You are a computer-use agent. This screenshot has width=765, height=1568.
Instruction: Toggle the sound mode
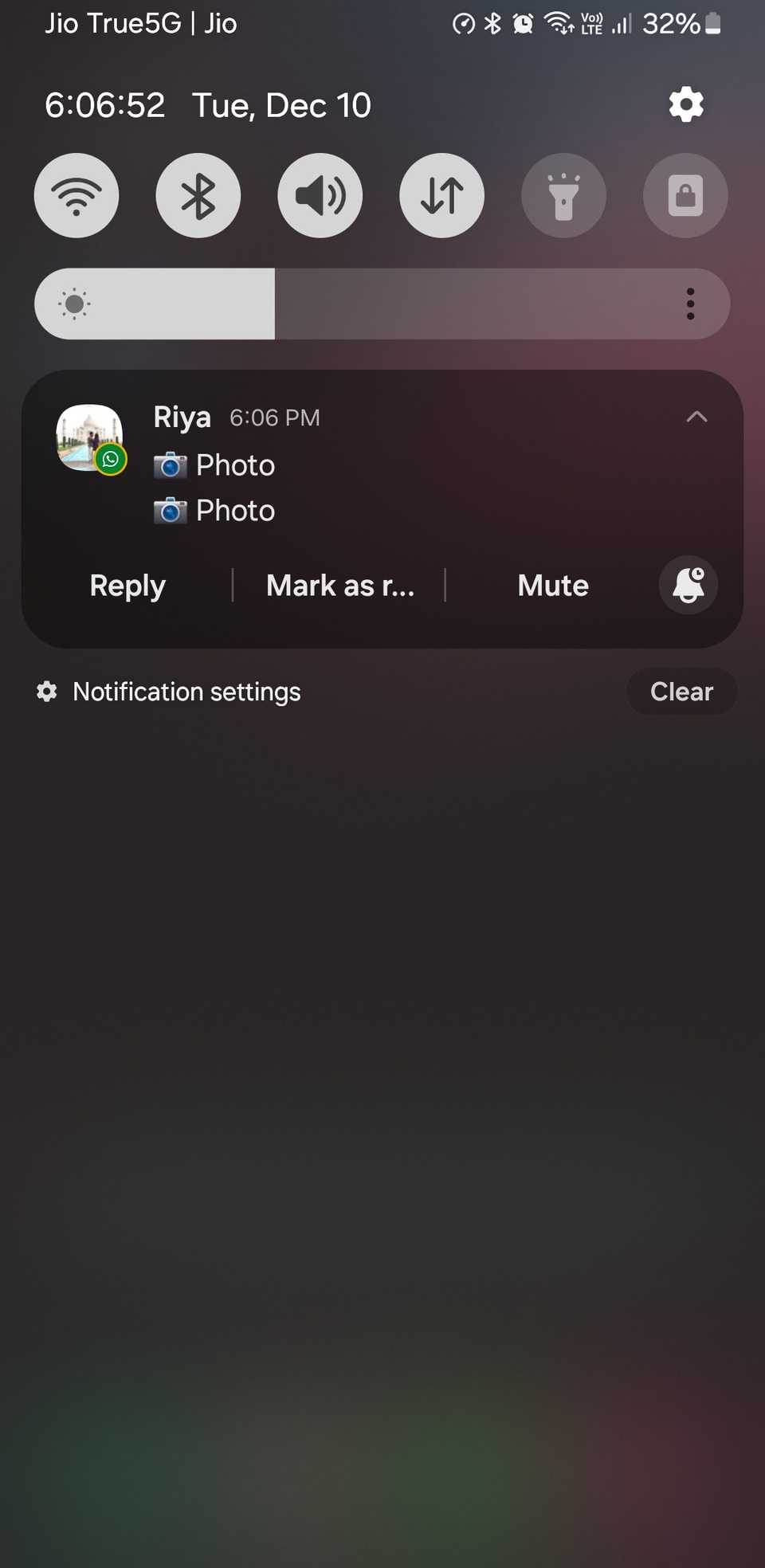[320, 195]
